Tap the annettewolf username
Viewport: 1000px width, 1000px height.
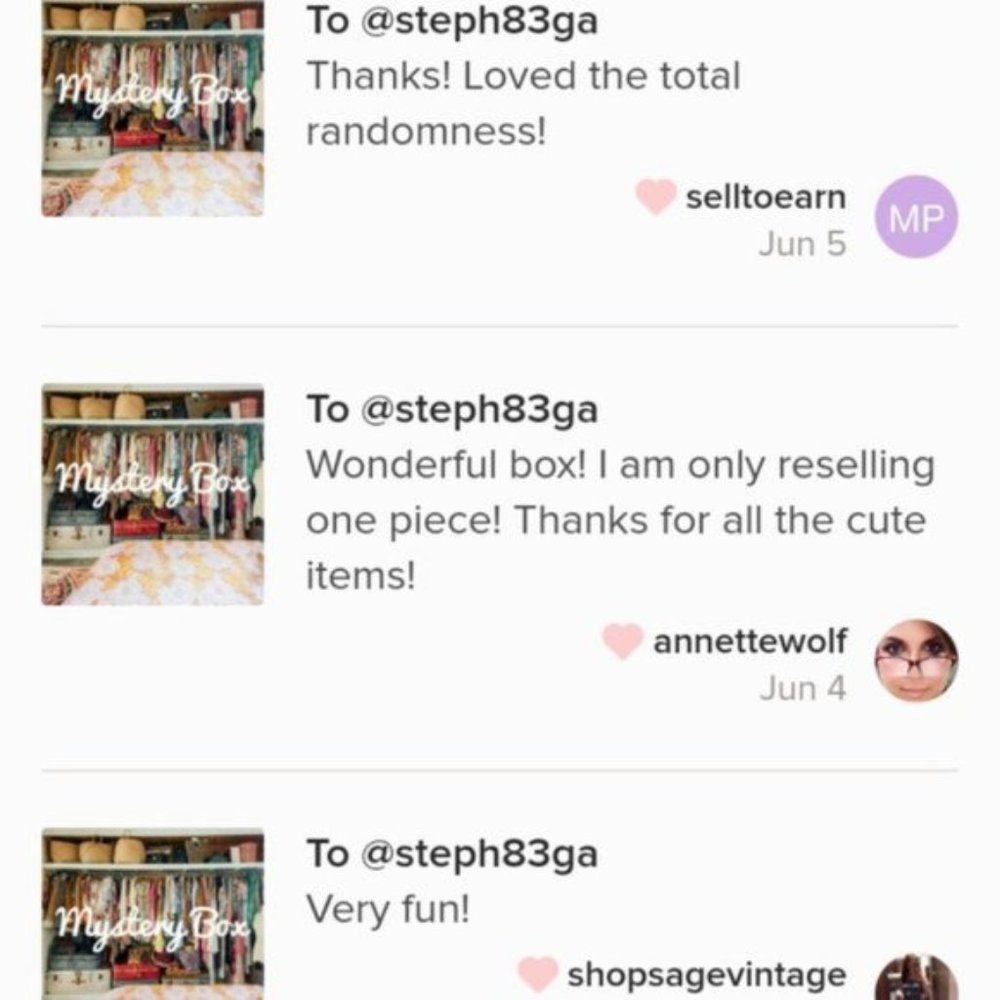pyautogui.click(x=749, y=642)
